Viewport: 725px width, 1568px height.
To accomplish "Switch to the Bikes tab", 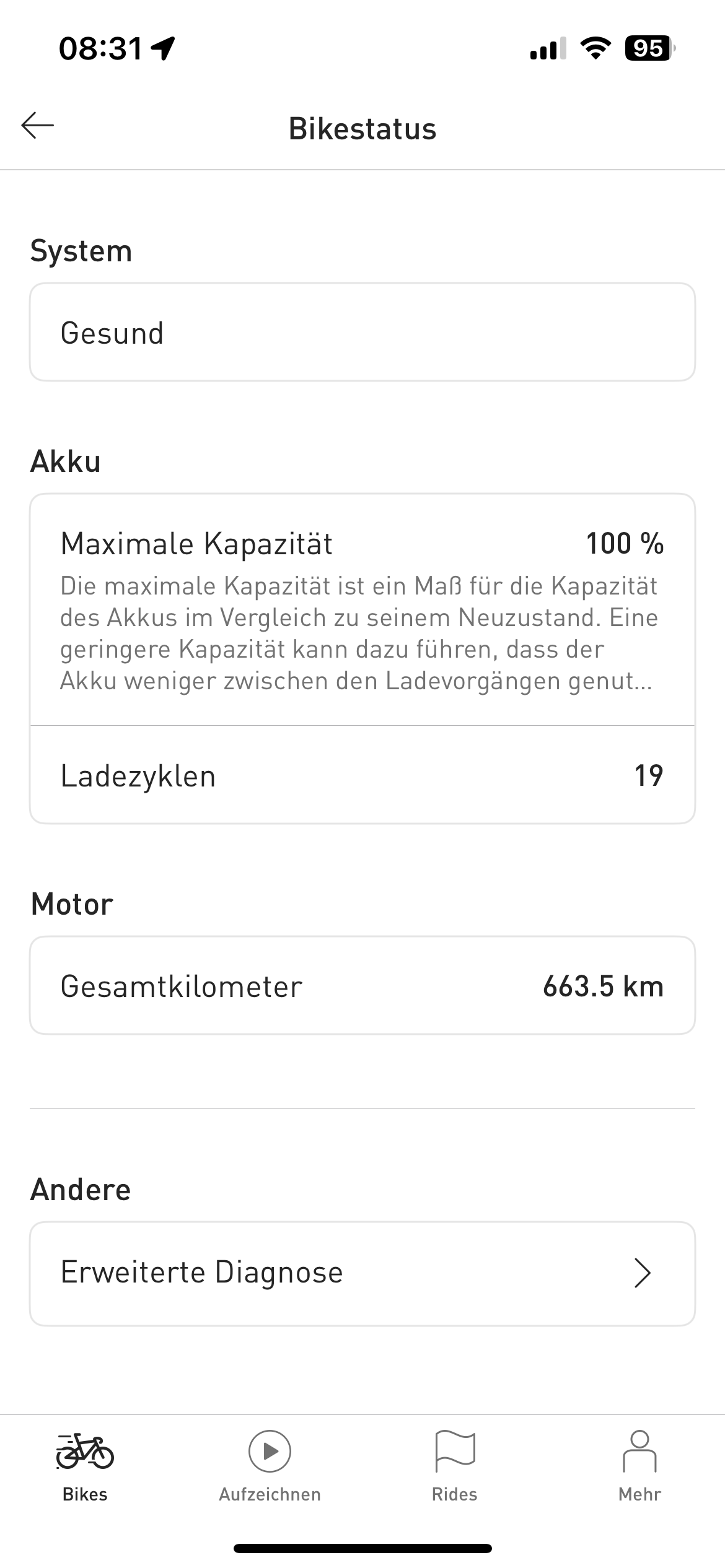I will coord(85,1466).
